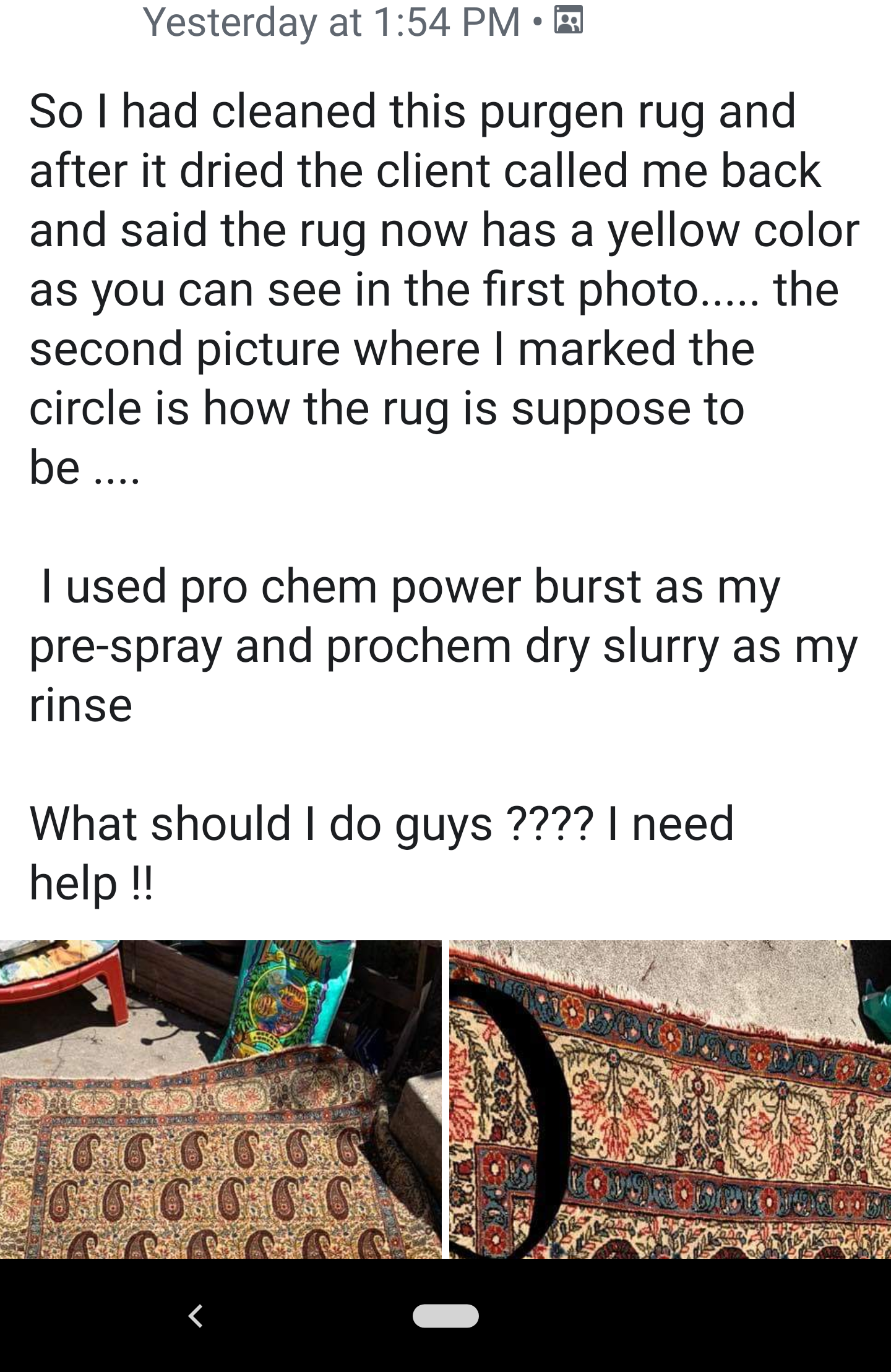The image size is (891, 1372).
Task: Tap the group audience icon beside the timestamp
Action: (568, 22)
